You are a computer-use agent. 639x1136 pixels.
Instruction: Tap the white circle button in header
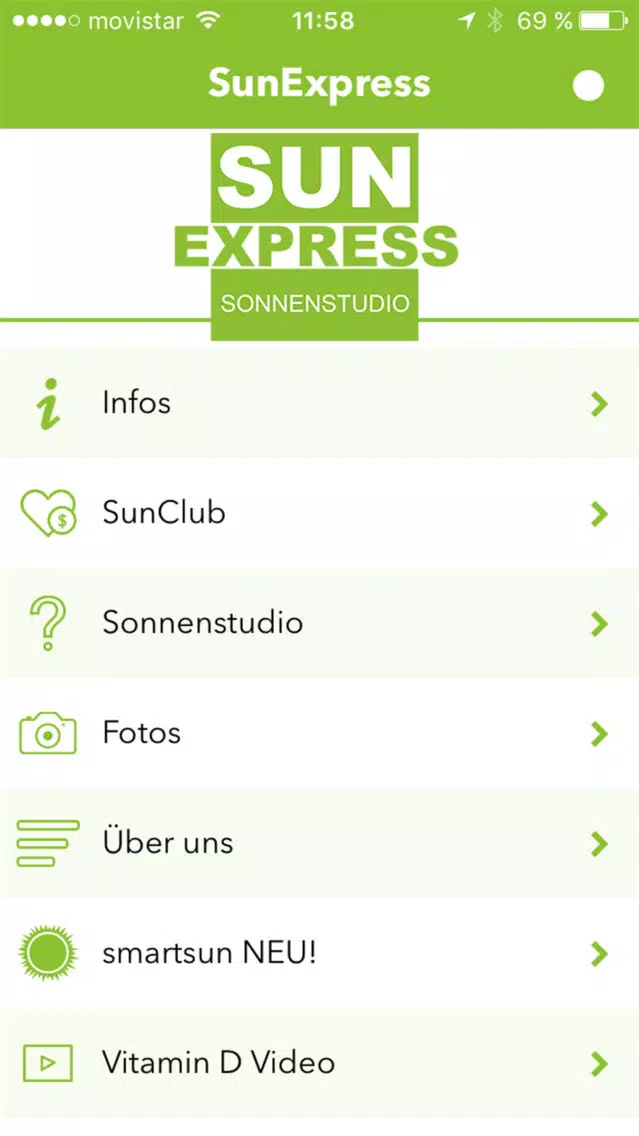(588, 86)
